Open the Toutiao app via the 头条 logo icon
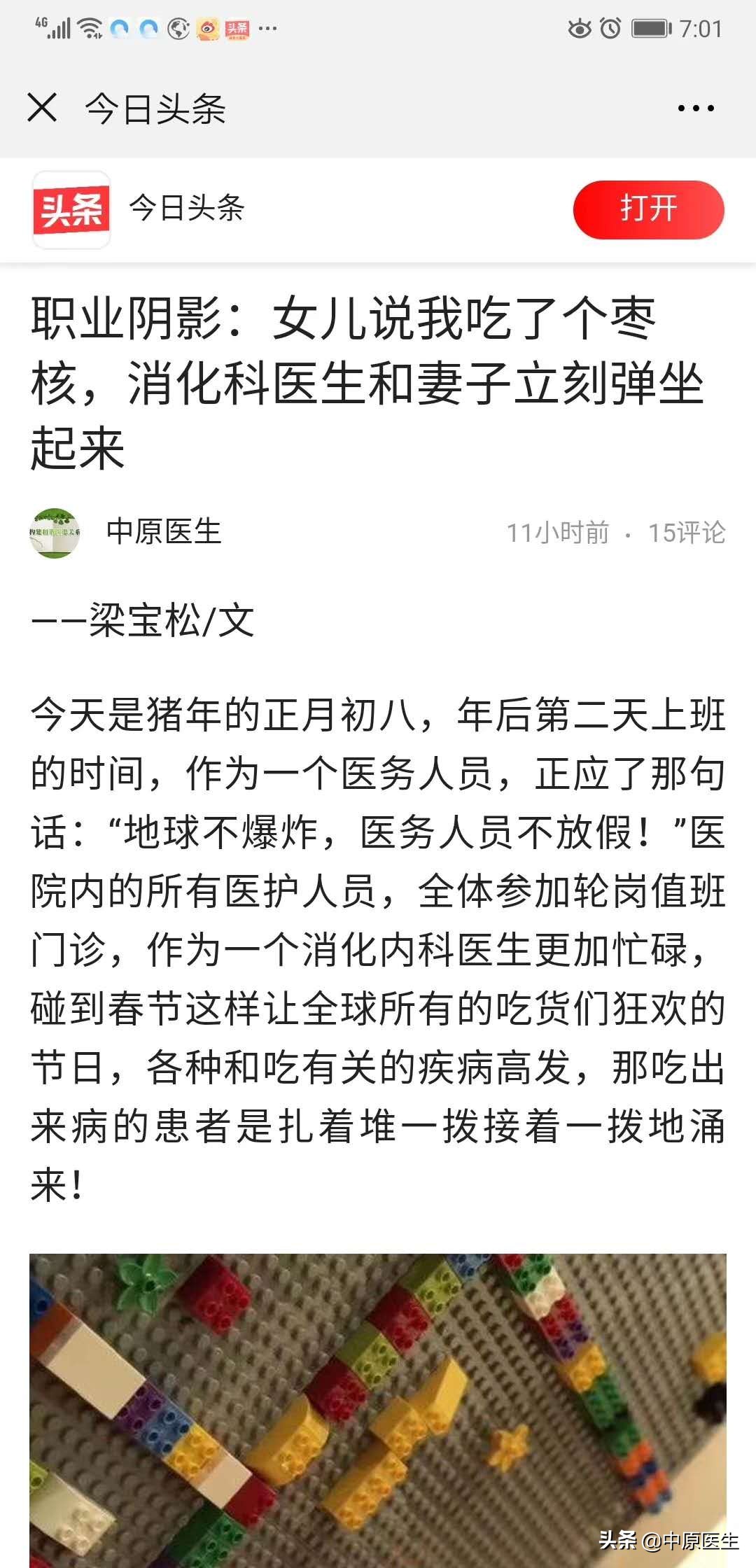Screen dimensions: 756x1568 (70, 209)
